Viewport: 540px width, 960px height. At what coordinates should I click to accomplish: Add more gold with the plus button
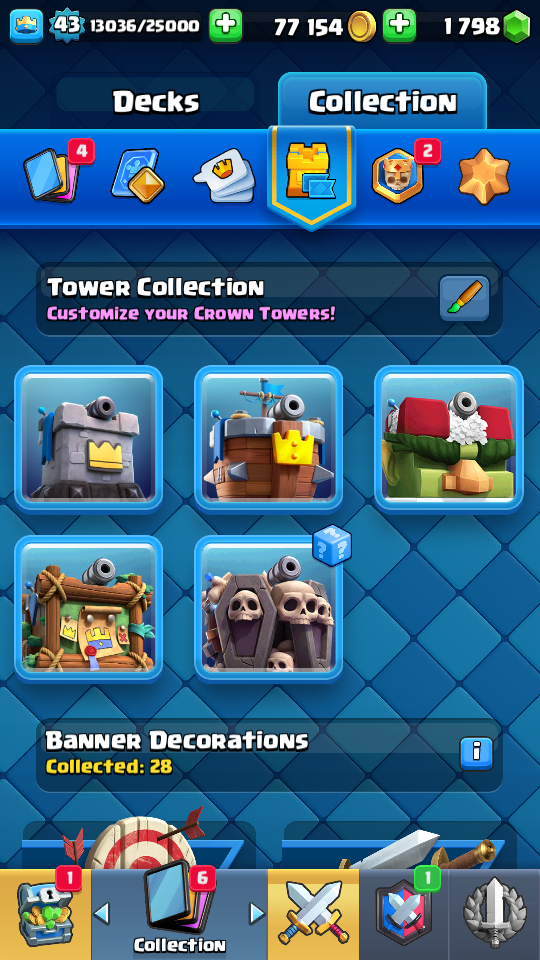point(399,26)
